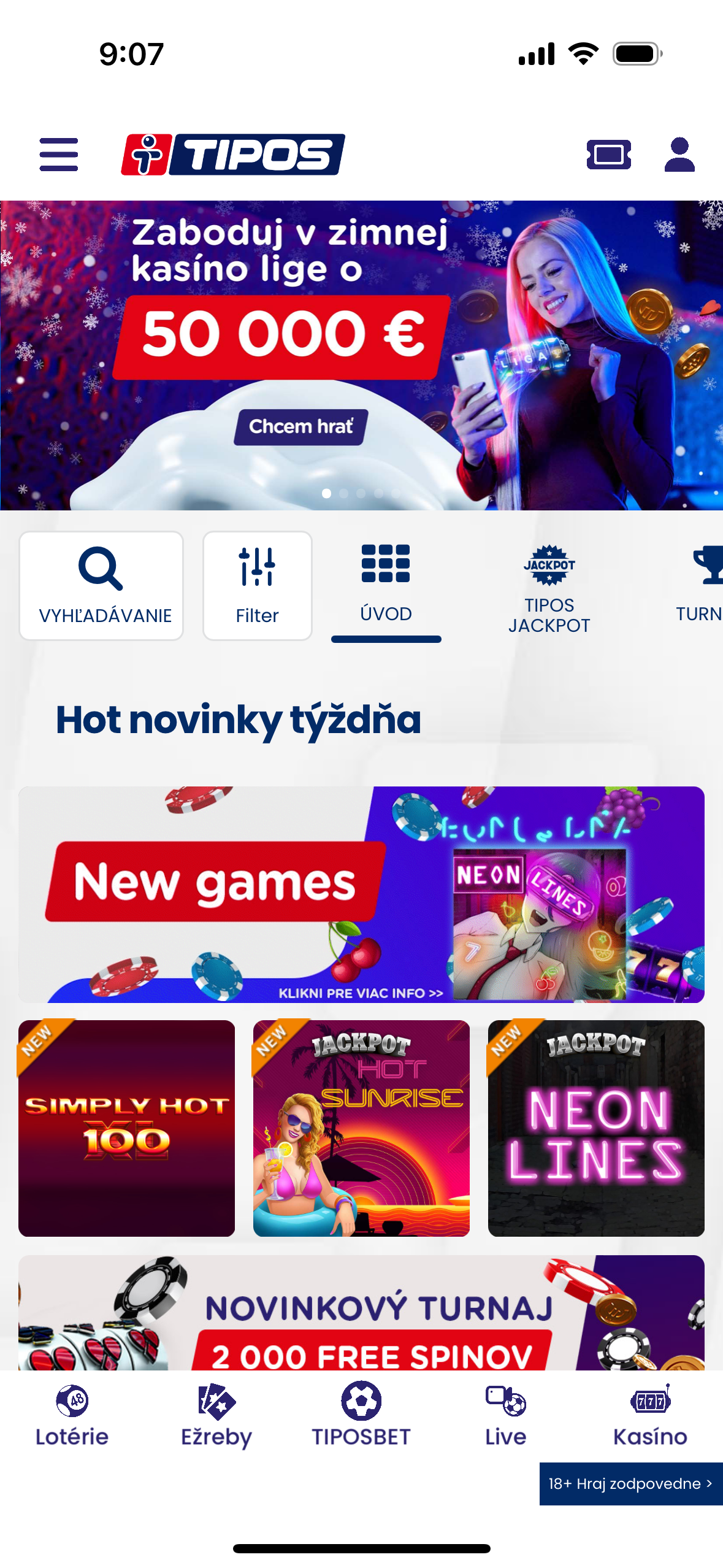Launch Simply Hot XL 100 game
The image size is (723, 1568).
click(127, 1128)
